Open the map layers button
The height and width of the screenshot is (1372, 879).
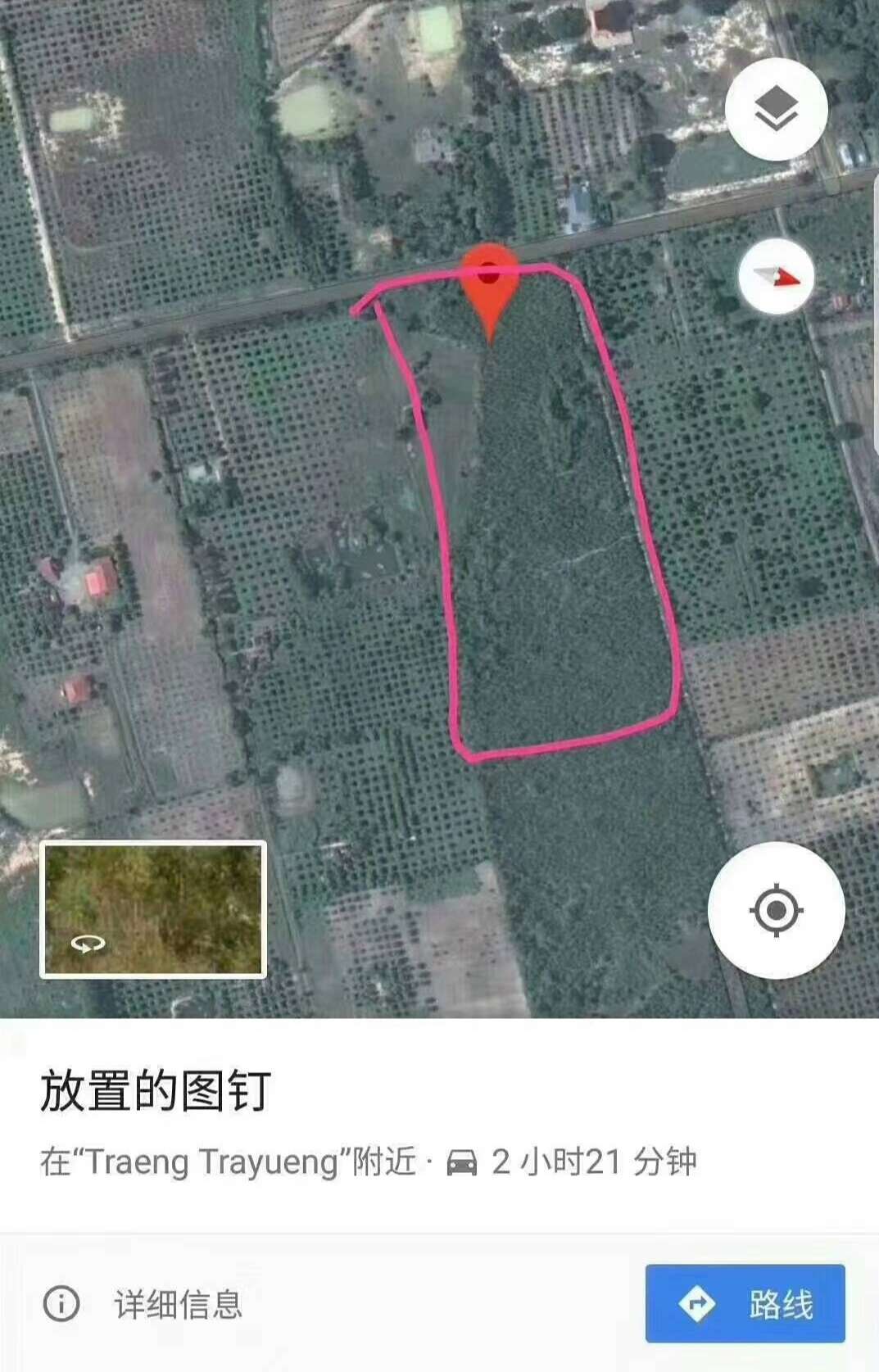pyautogui.click(x=775, y=109)
